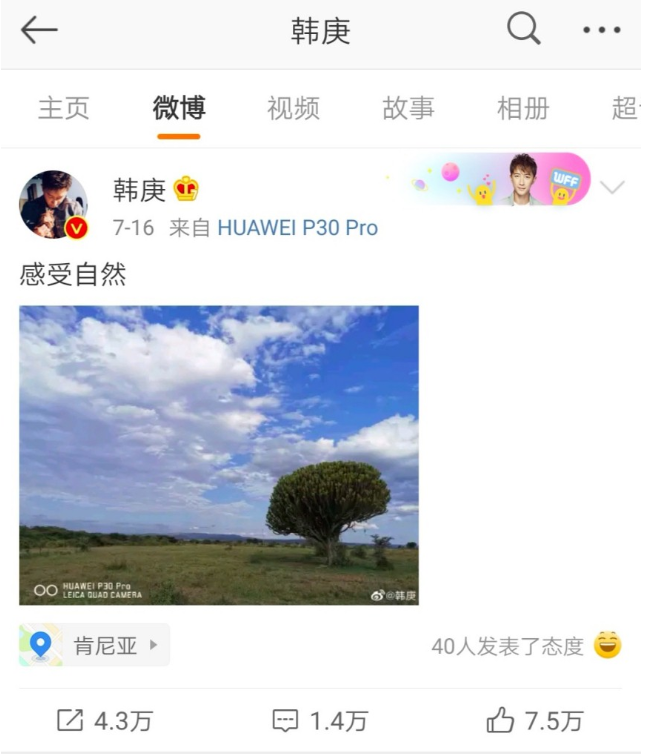View the 相册 tab
646x754 pixels.
523,108
